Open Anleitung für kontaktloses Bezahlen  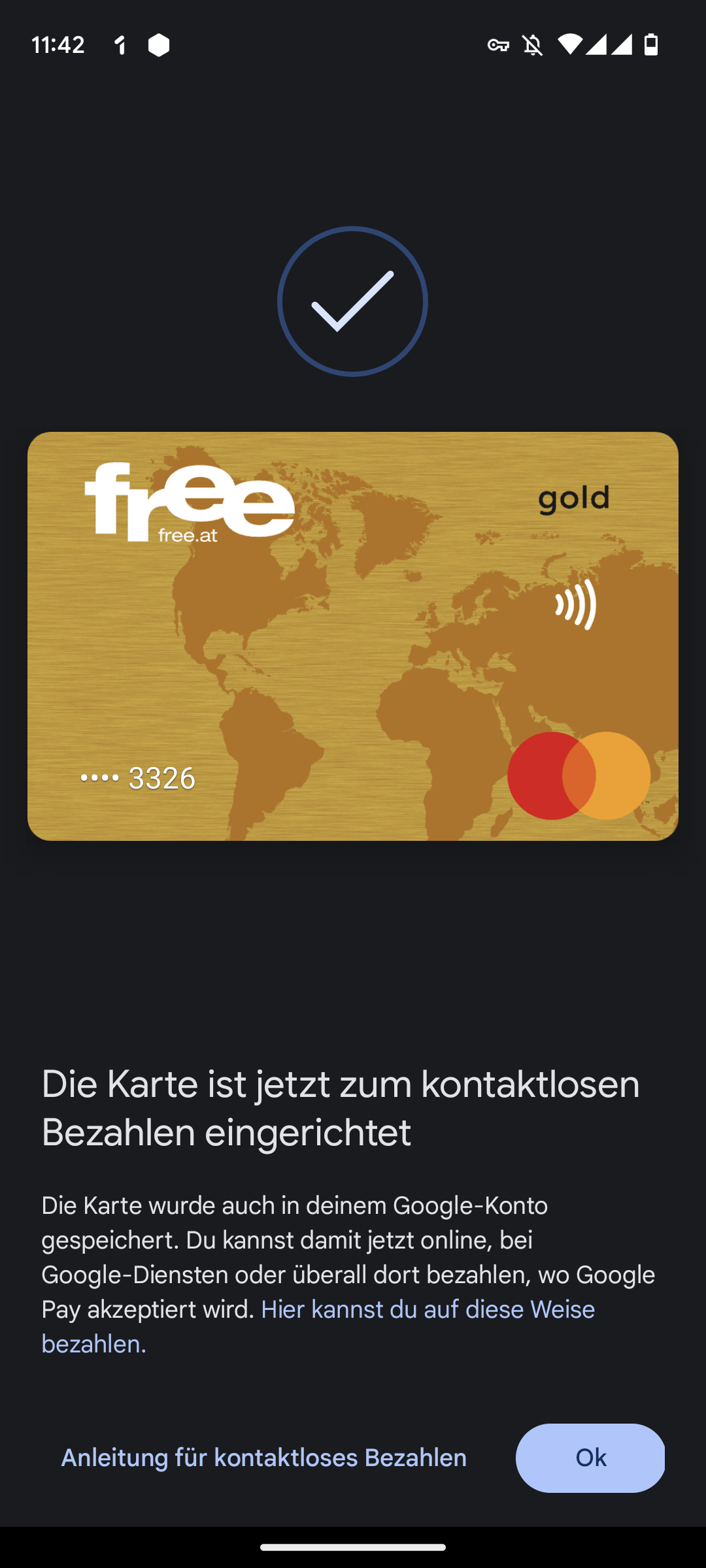(x=263, y=1458)
